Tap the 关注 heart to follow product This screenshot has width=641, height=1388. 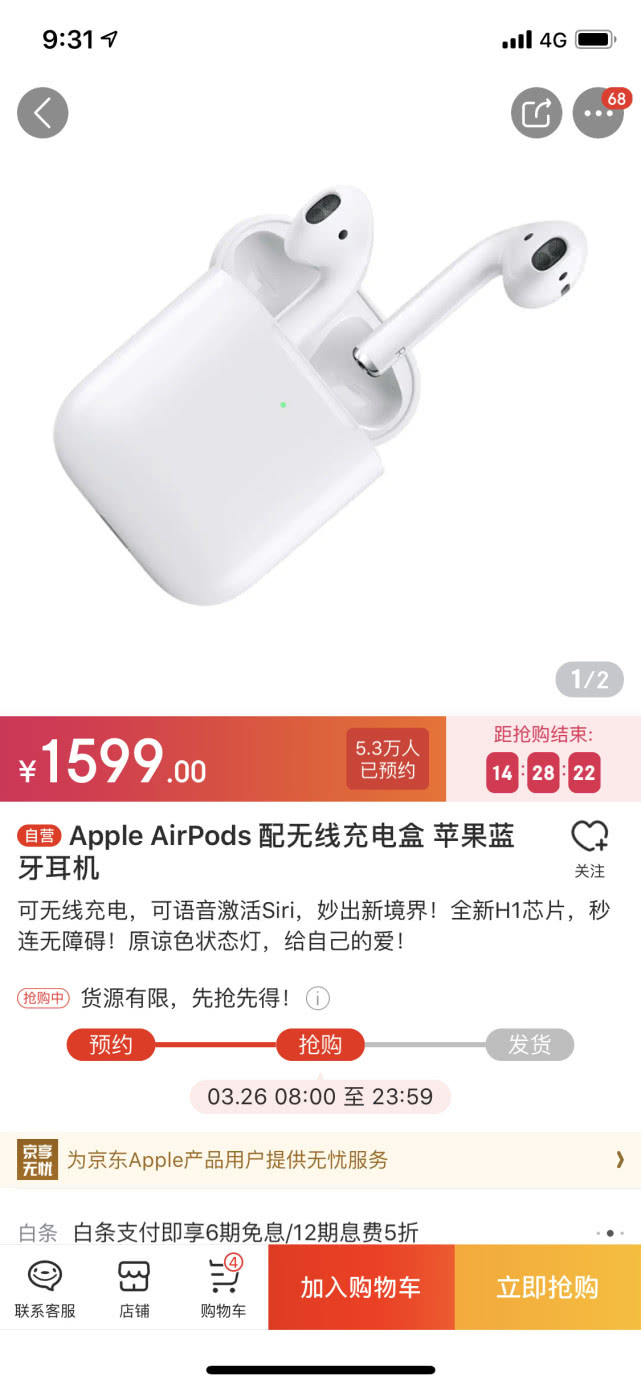589,849
